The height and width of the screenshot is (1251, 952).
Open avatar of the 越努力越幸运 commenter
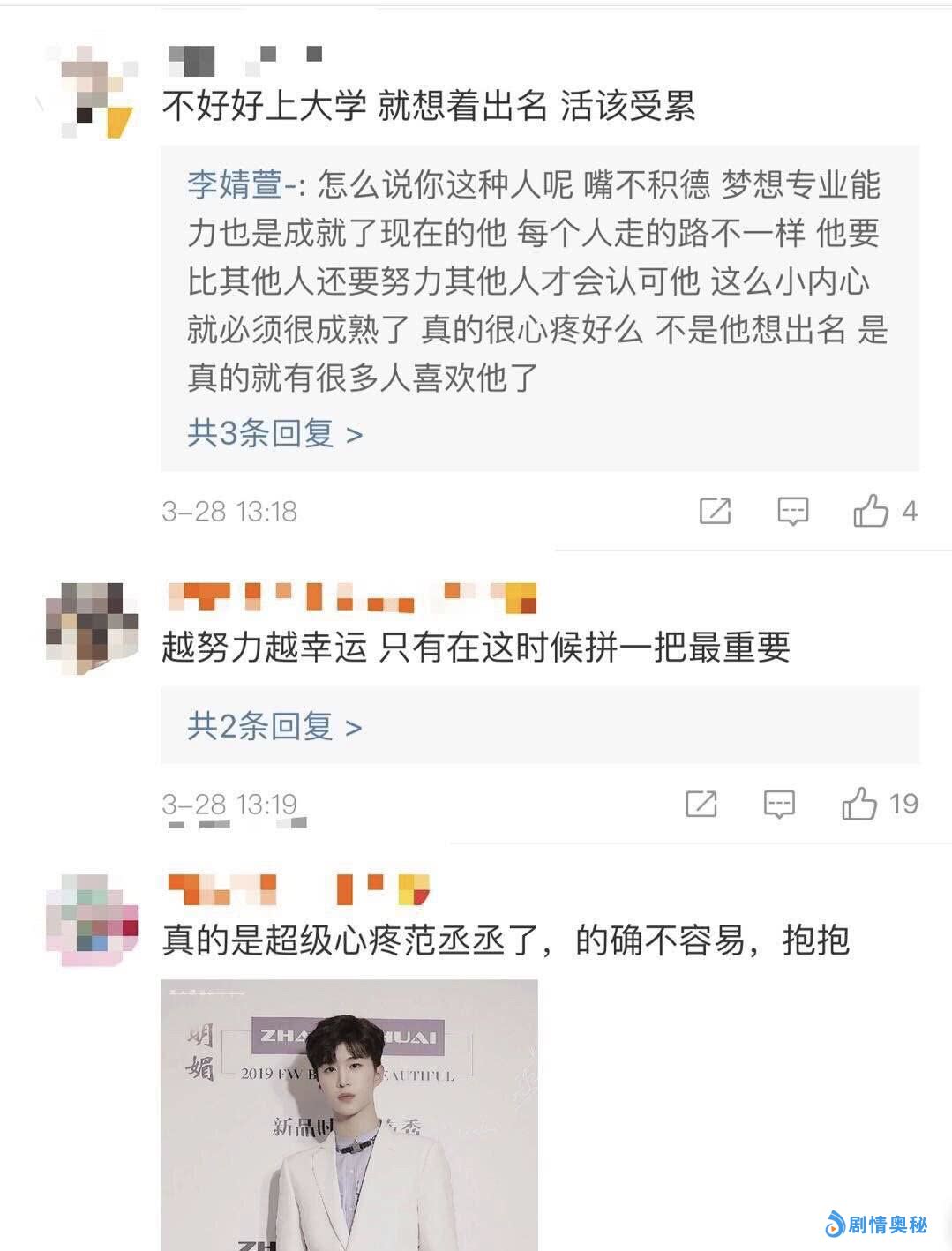pyautogui.click(x=92, y=627)
